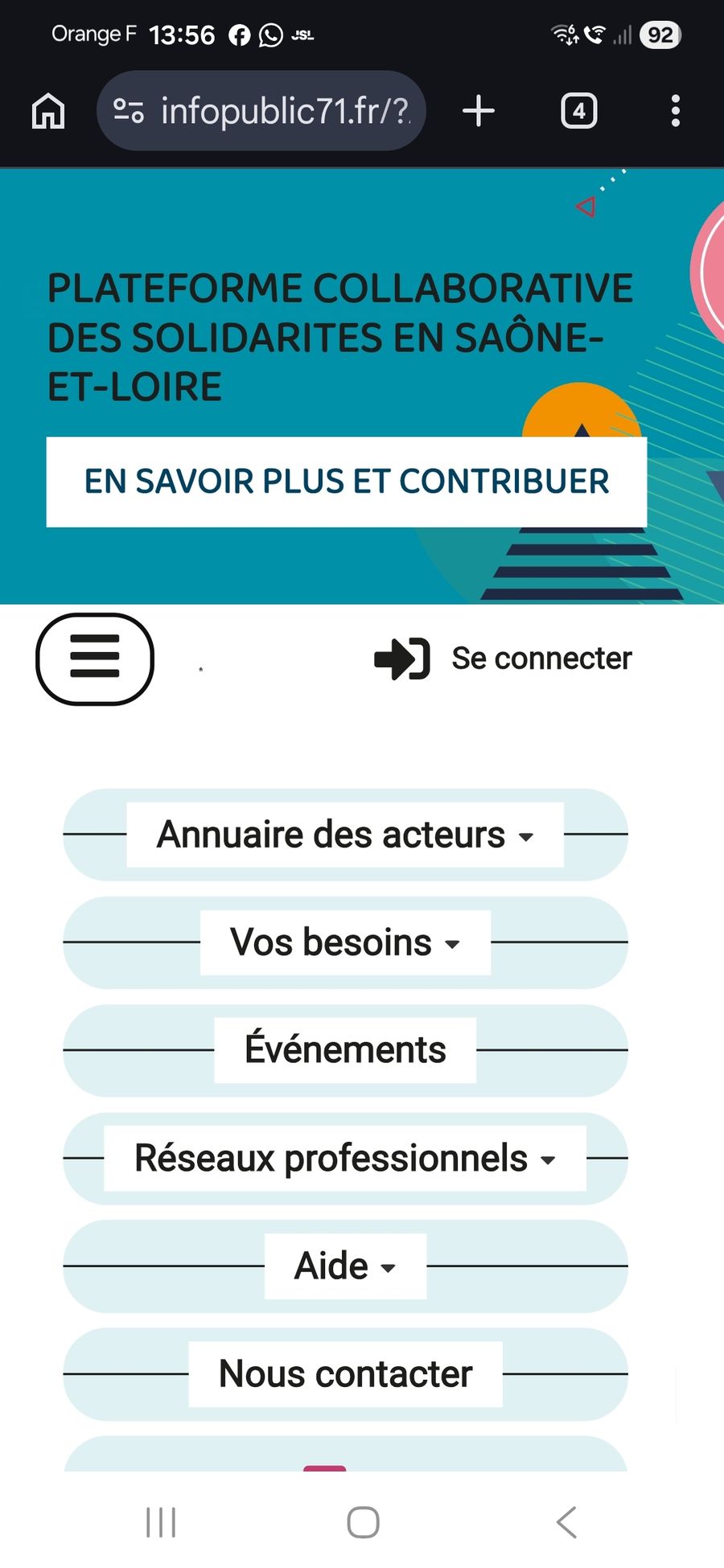Expand the Vos besoins dropdown
Screen dimensions: 724x1568
pyautogui.click(x=345, y=942)
